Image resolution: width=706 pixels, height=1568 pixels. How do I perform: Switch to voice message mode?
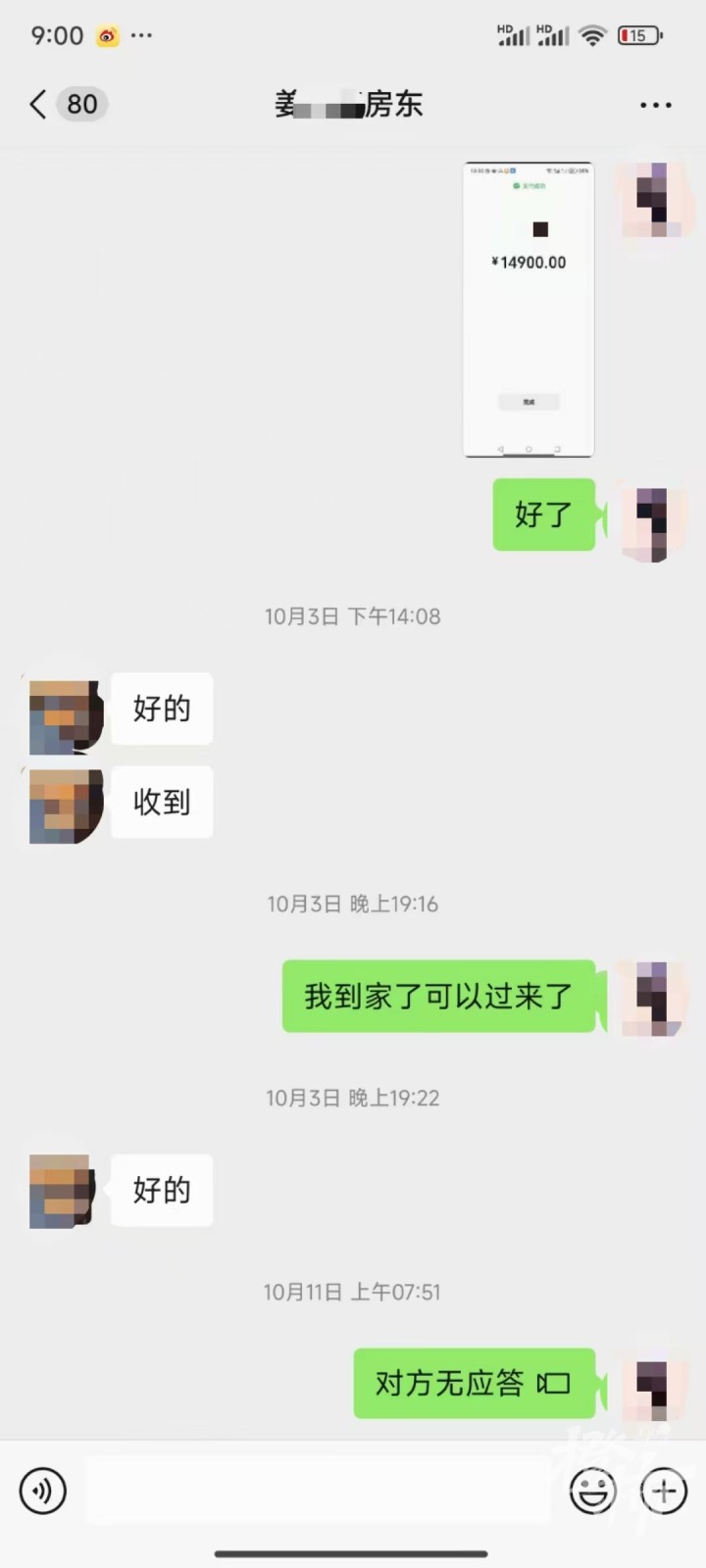(41, 1491)
